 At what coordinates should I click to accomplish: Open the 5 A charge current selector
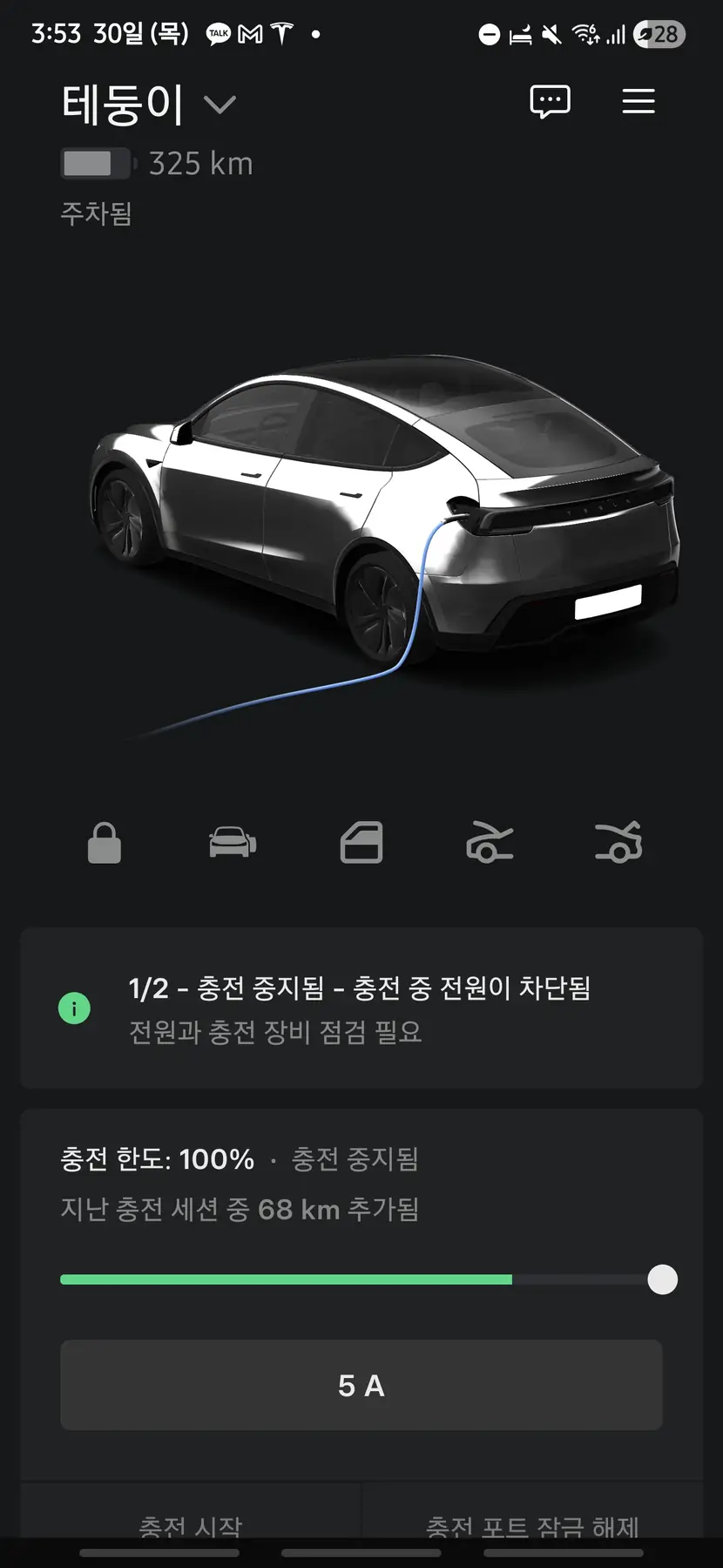click(361, 1385)
